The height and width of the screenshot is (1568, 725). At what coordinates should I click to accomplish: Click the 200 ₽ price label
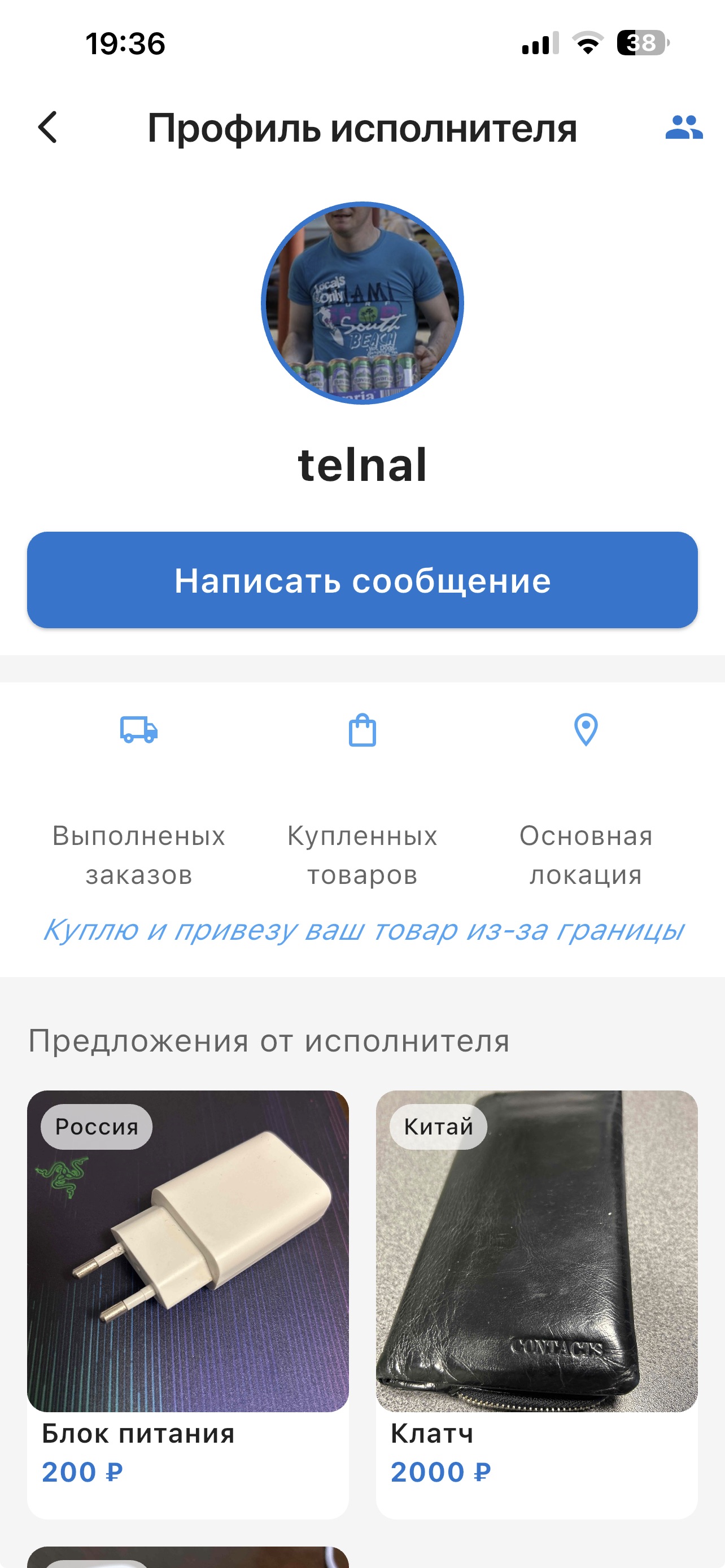tap(81, 1472)
